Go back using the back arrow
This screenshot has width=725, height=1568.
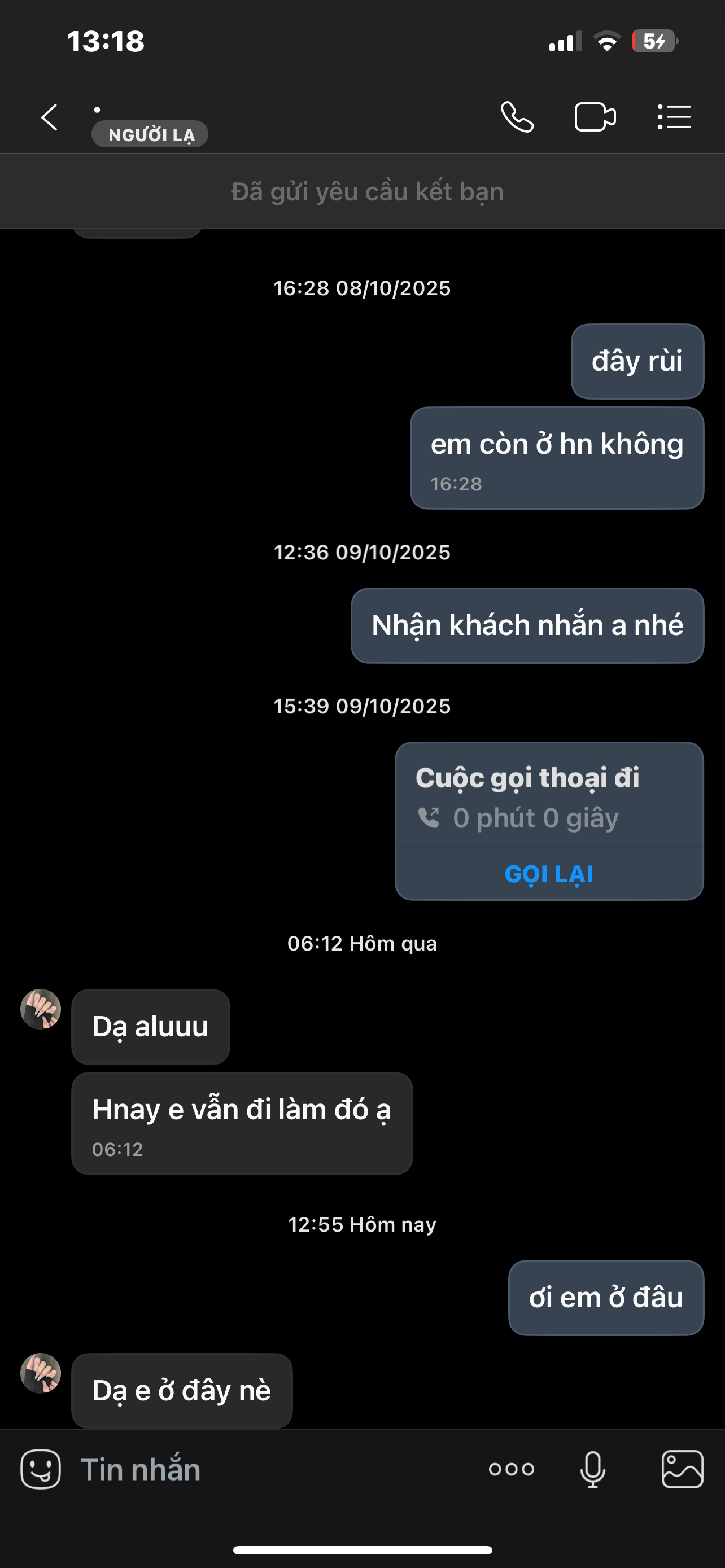(x=49, y=117)
